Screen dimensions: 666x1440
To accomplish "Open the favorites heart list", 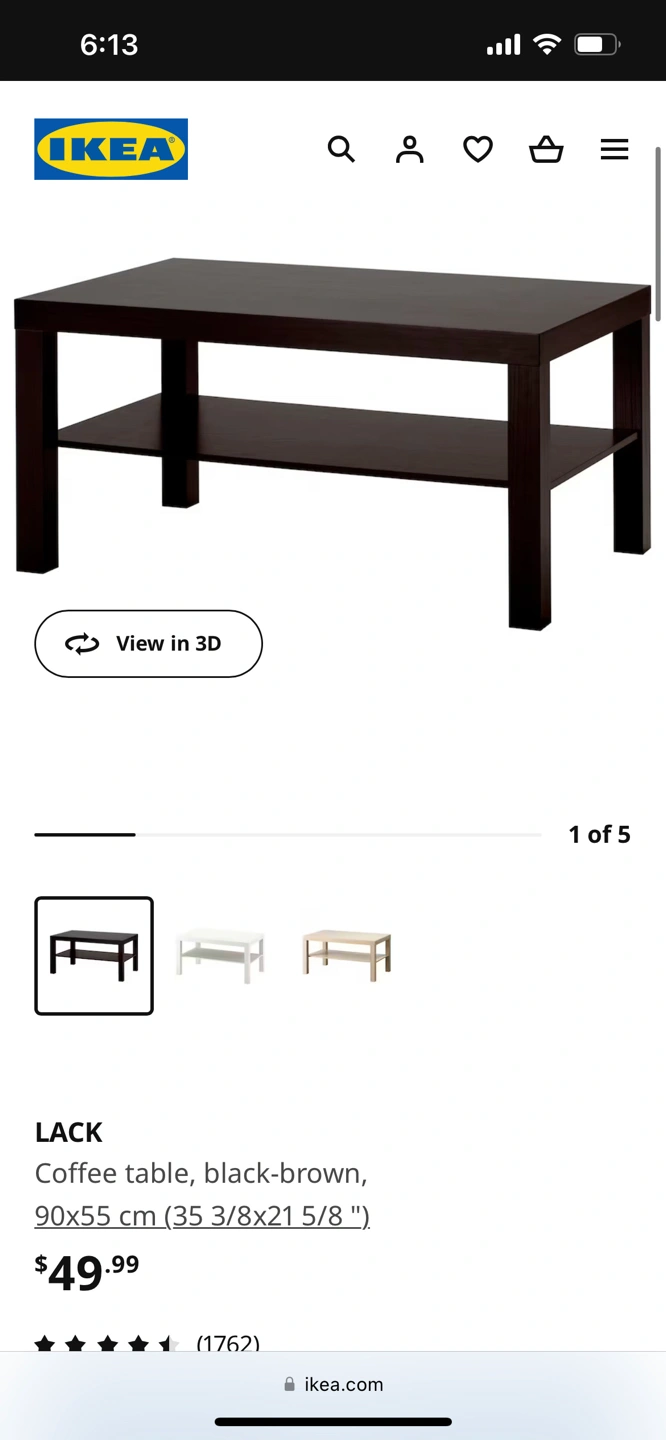I will pos(478,150).
